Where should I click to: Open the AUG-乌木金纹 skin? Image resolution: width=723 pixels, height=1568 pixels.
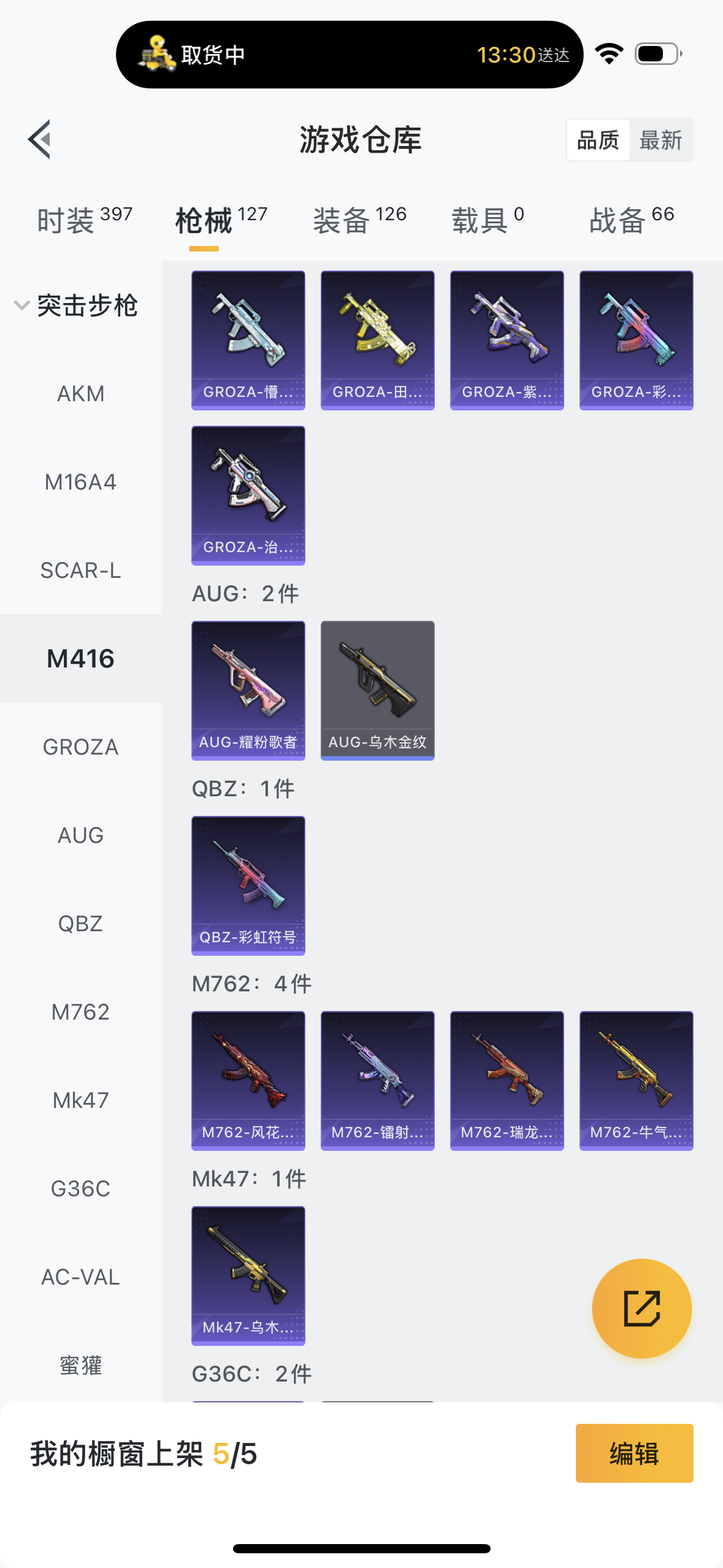378,691
